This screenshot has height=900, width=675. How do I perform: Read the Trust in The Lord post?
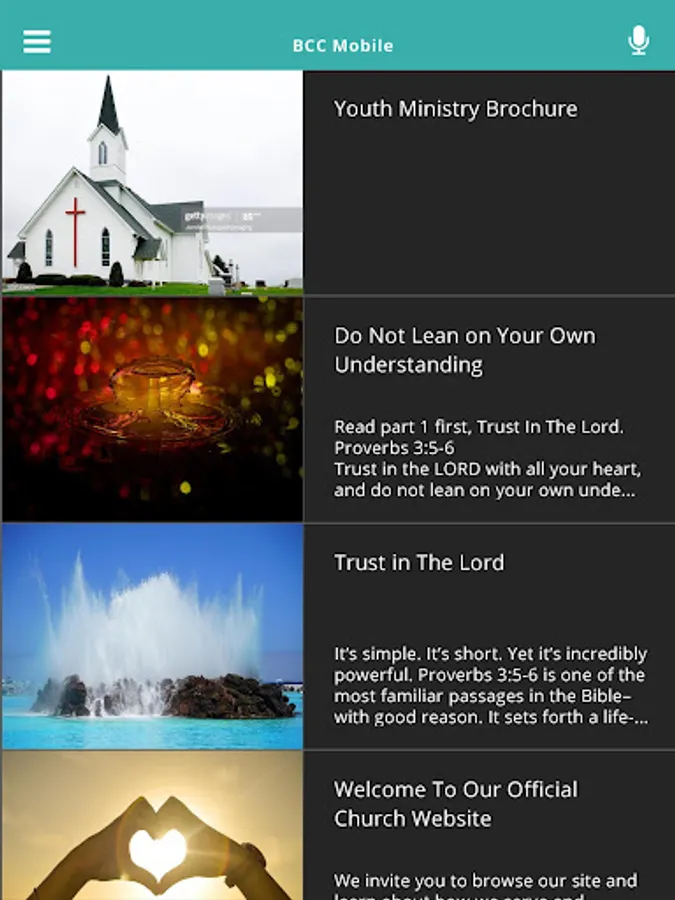[x=419, y=562]
